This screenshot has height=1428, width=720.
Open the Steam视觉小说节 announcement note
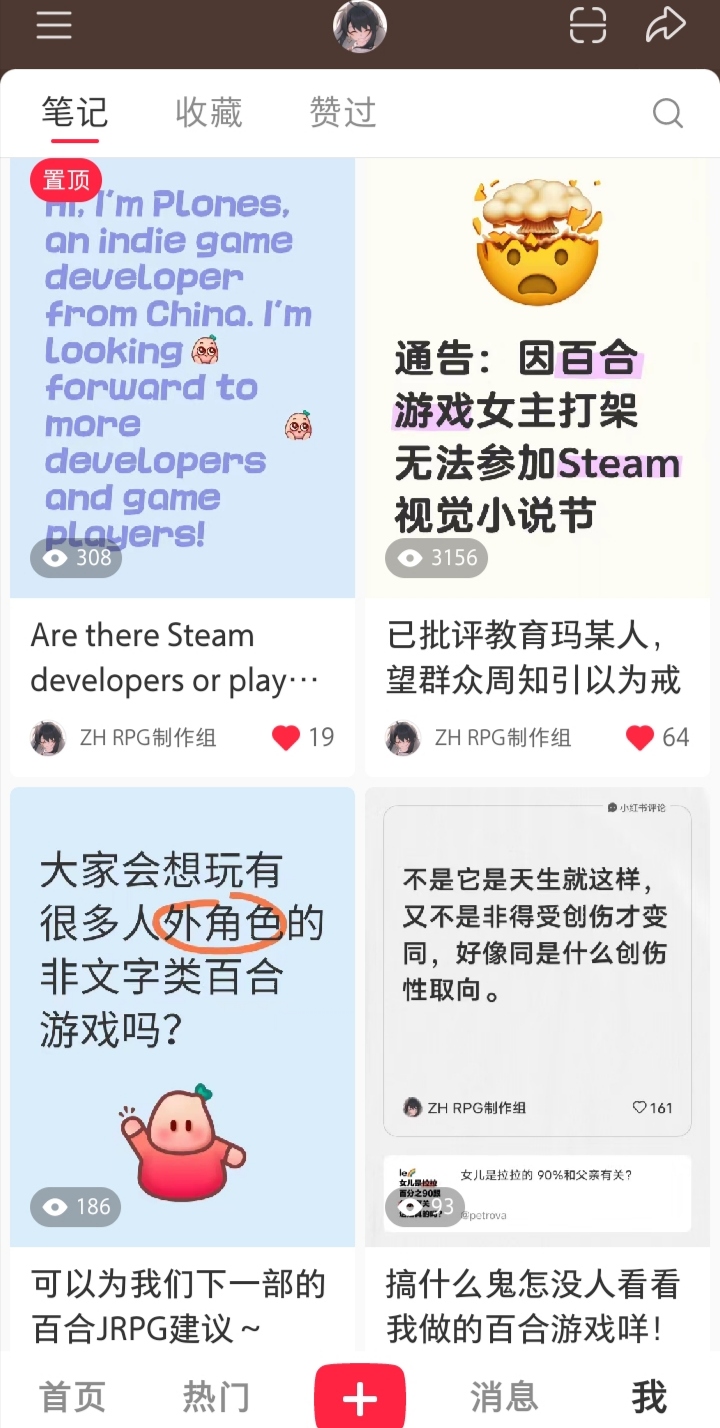(x=537, y=380)
